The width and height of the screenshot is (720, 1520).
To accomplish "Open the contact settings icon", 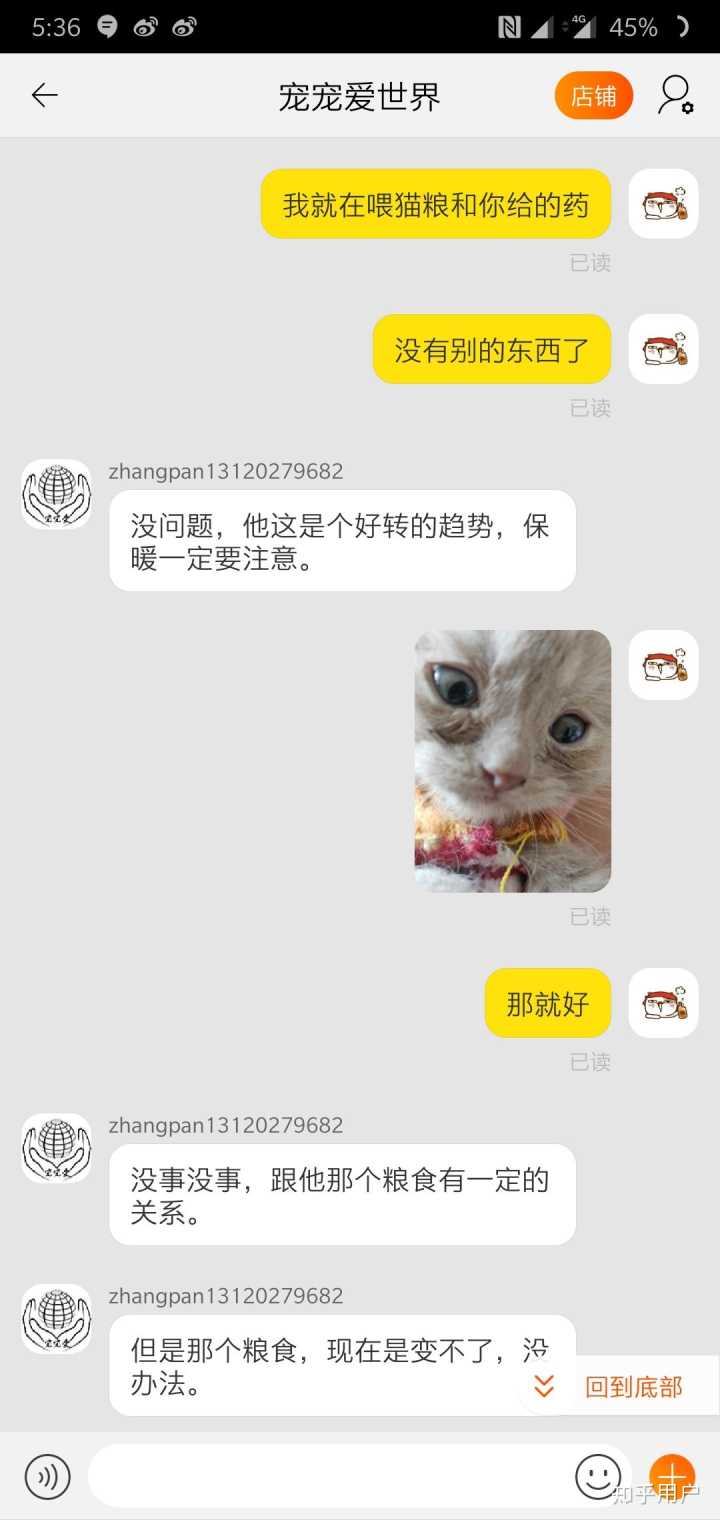I will tap(675, 96).
